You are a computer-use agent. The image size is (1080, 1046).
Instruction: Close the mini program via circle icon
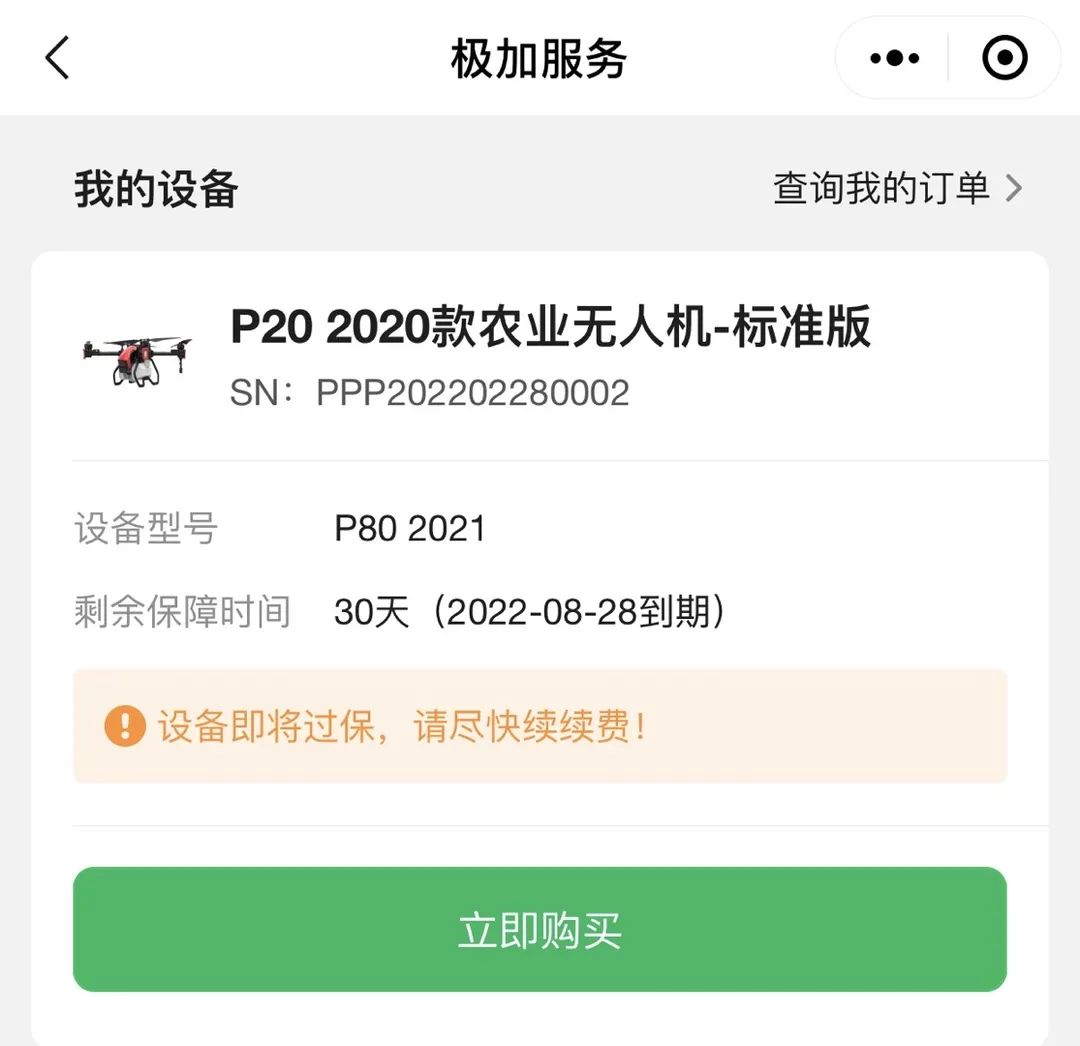click(1004, 58)
